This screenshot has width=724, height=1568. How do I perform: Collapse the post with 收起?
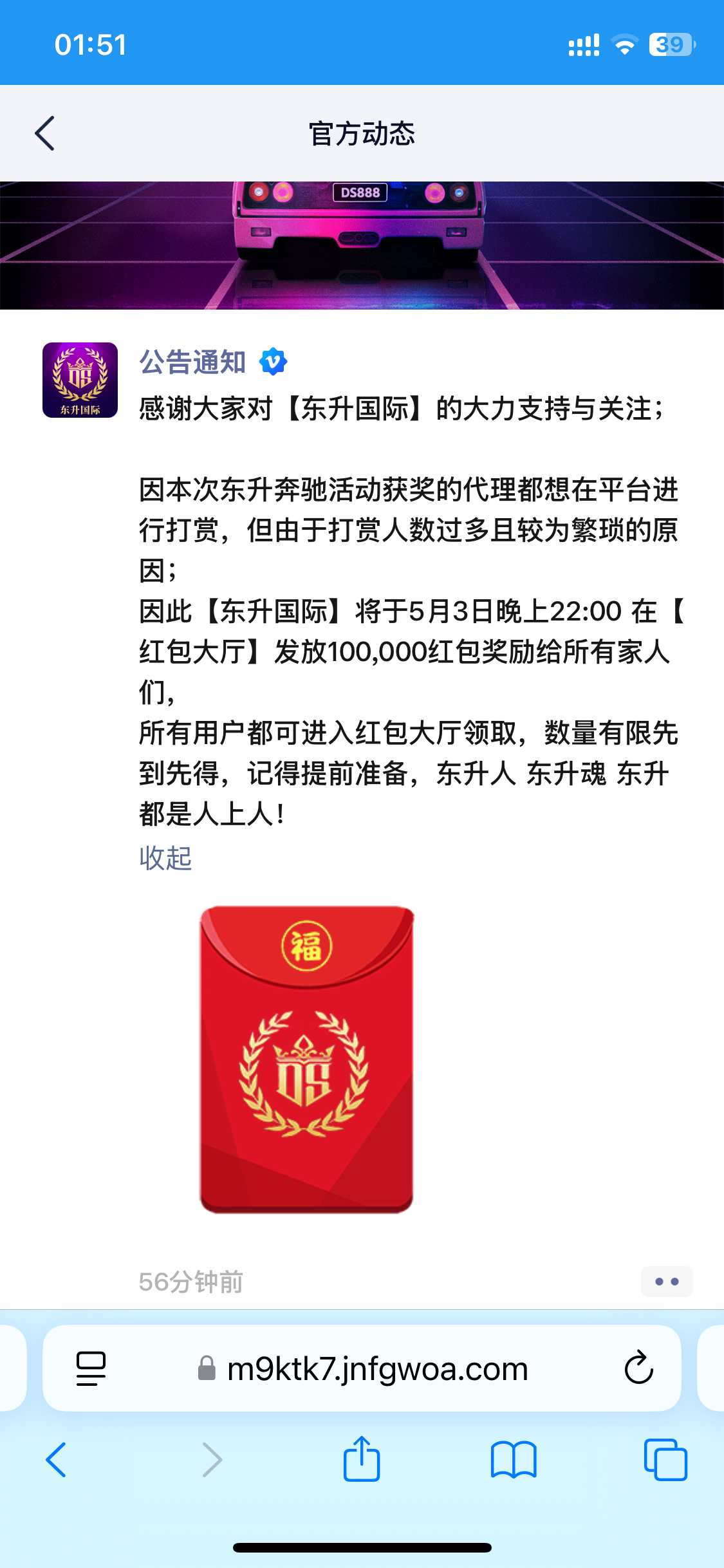pos(165,858)
